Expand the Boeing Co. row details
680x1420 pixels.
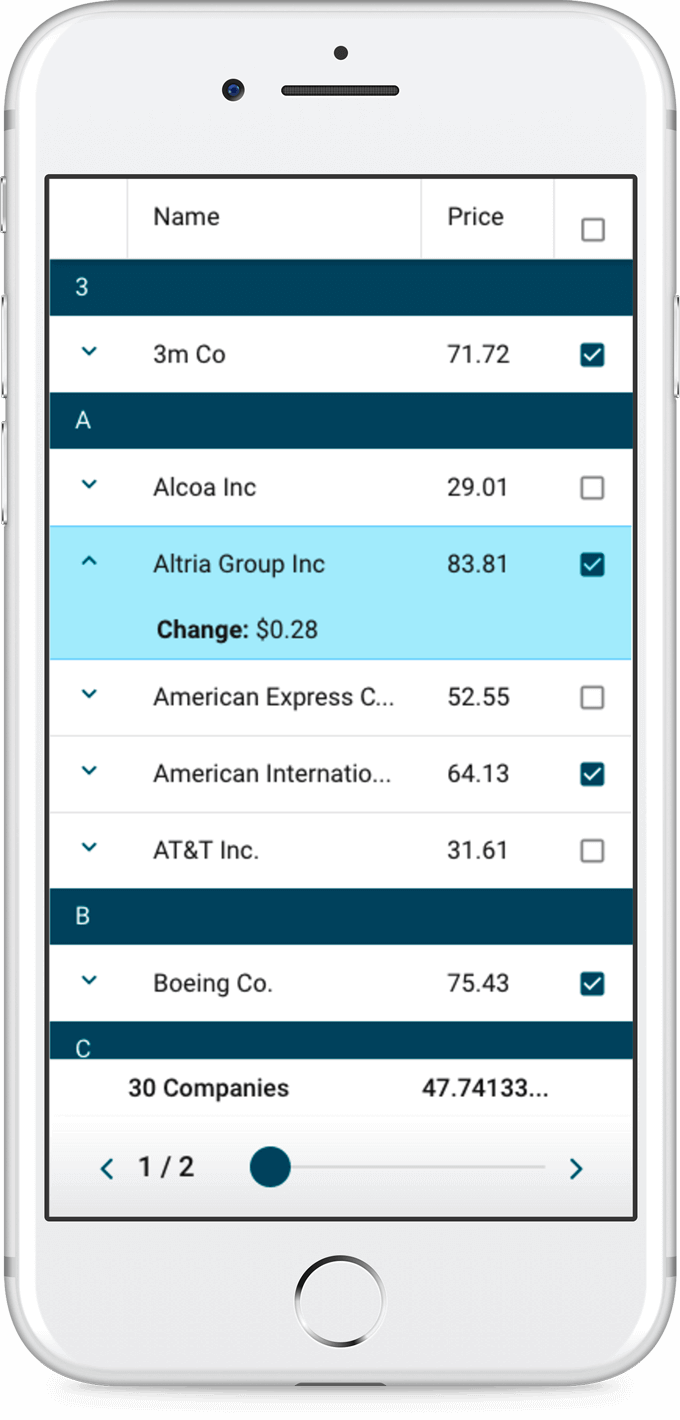coord(89,981)
